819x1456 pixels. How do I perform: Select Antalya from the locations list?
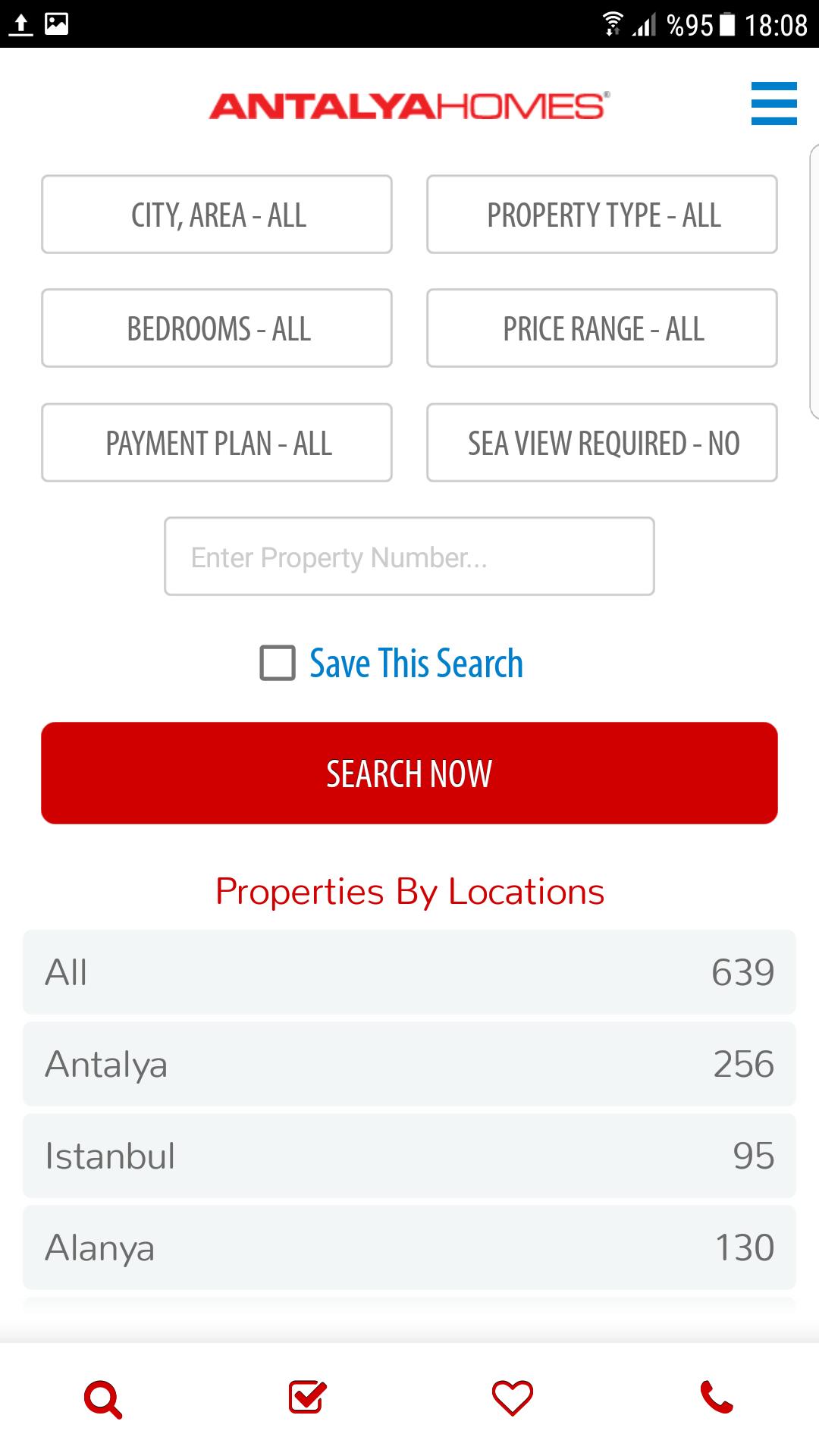click(x=409, y=1063)
